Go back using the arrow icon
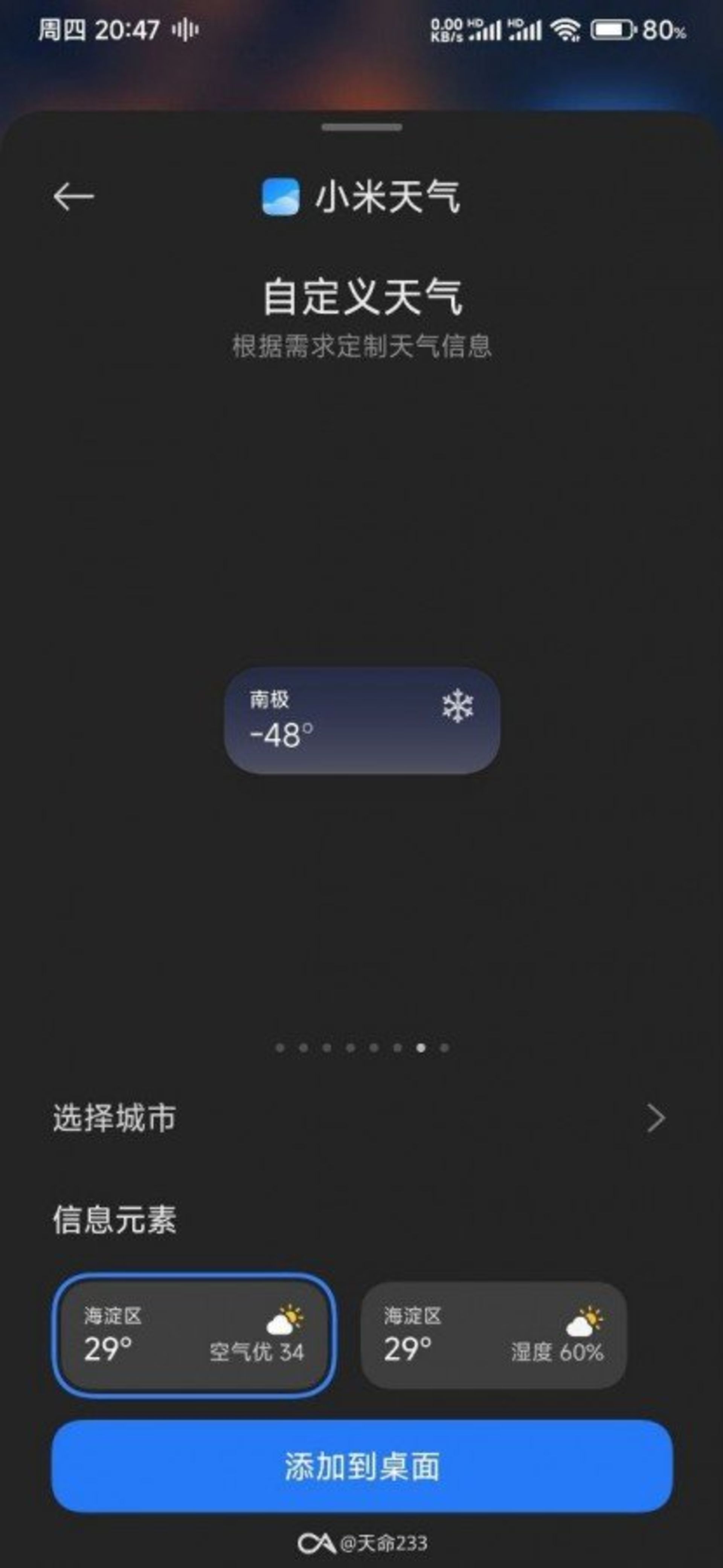Screen dimensions: 723x1568 tap(74, 197)
